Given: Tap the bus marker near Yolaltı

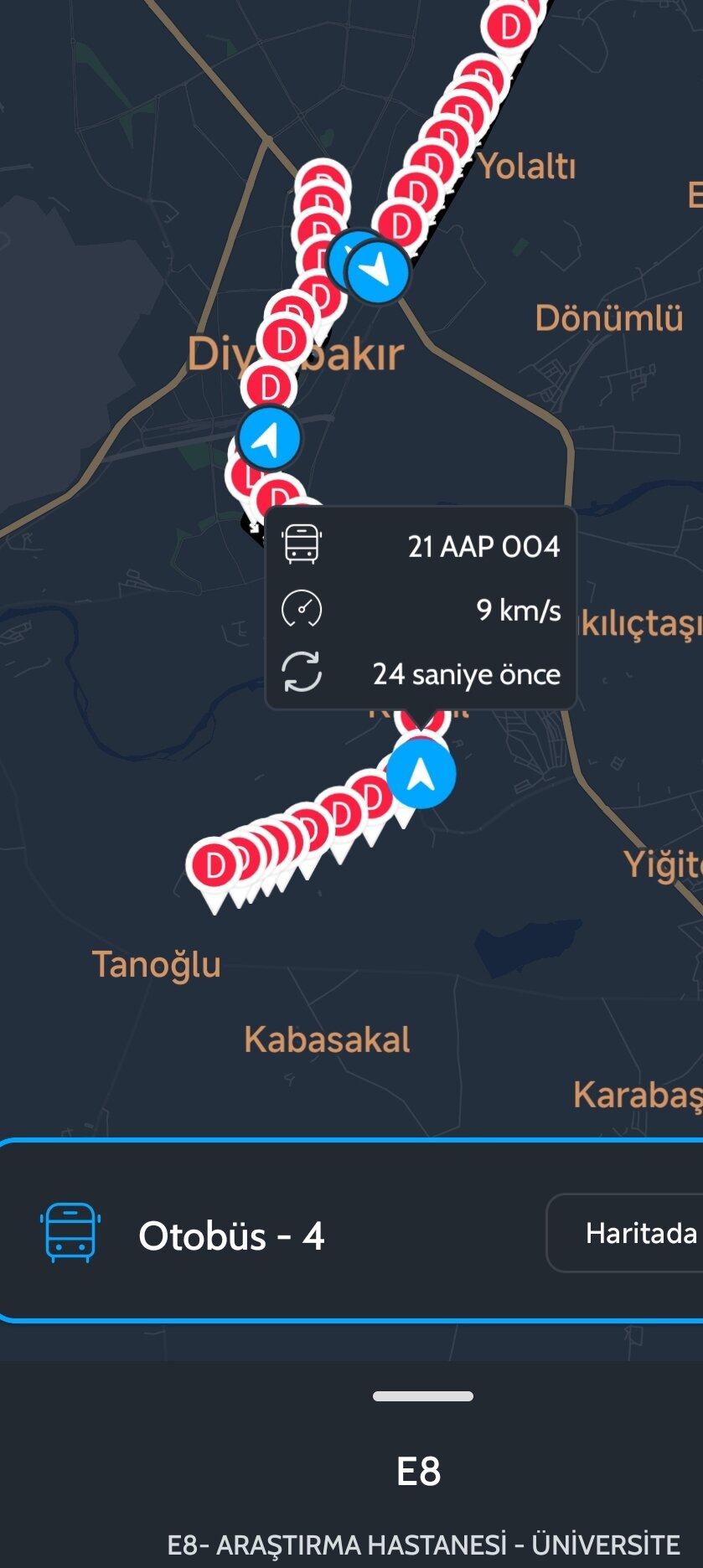Looking at the screenshot, I should coord(380,271).
